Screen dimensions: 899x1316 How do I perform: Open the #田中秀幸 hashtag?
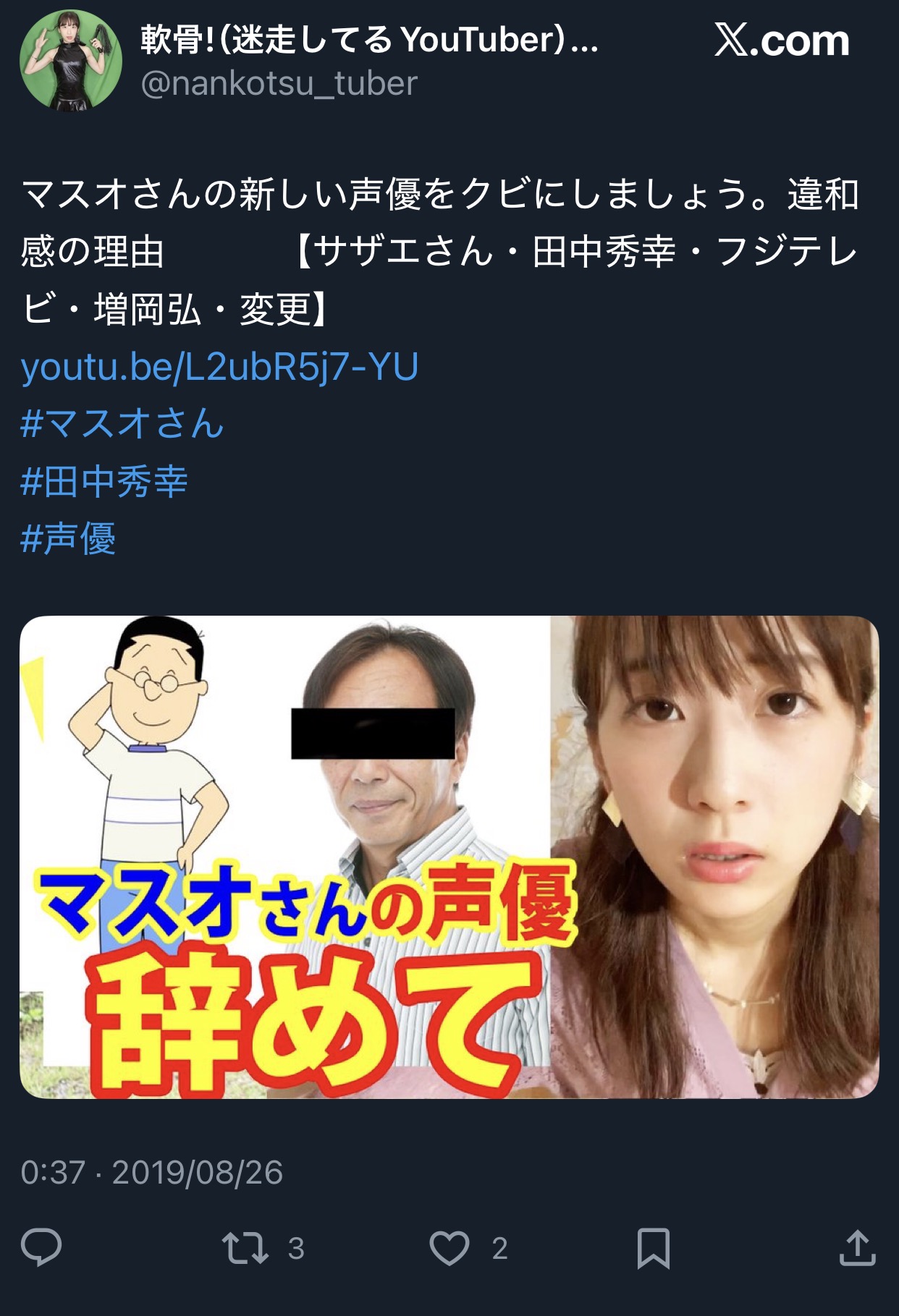(x=104, y=481)
